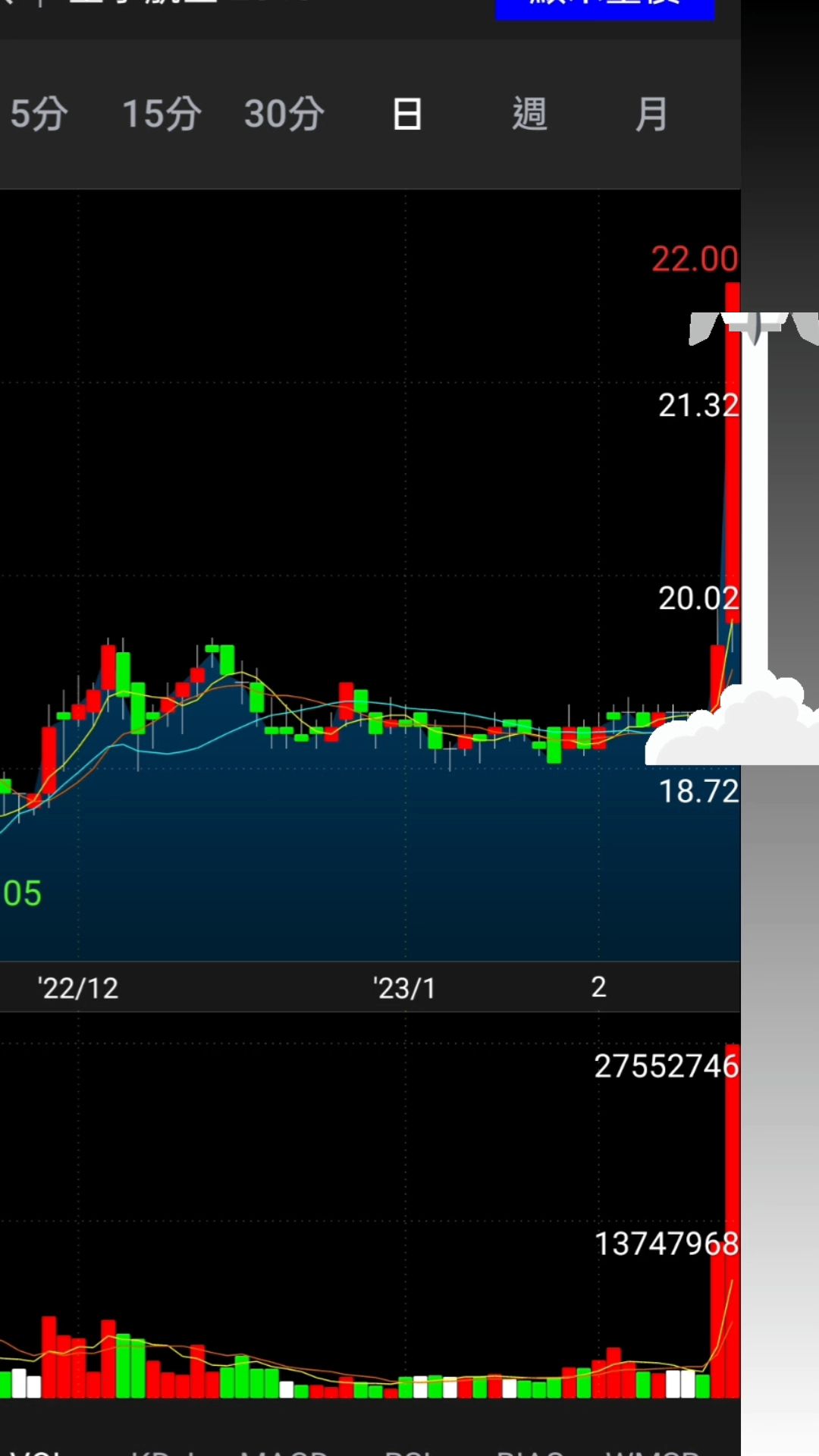This screenshot has width=819, height=1456.
Task: Switch to the 週 weekly chart
Action: coord(529,115)
